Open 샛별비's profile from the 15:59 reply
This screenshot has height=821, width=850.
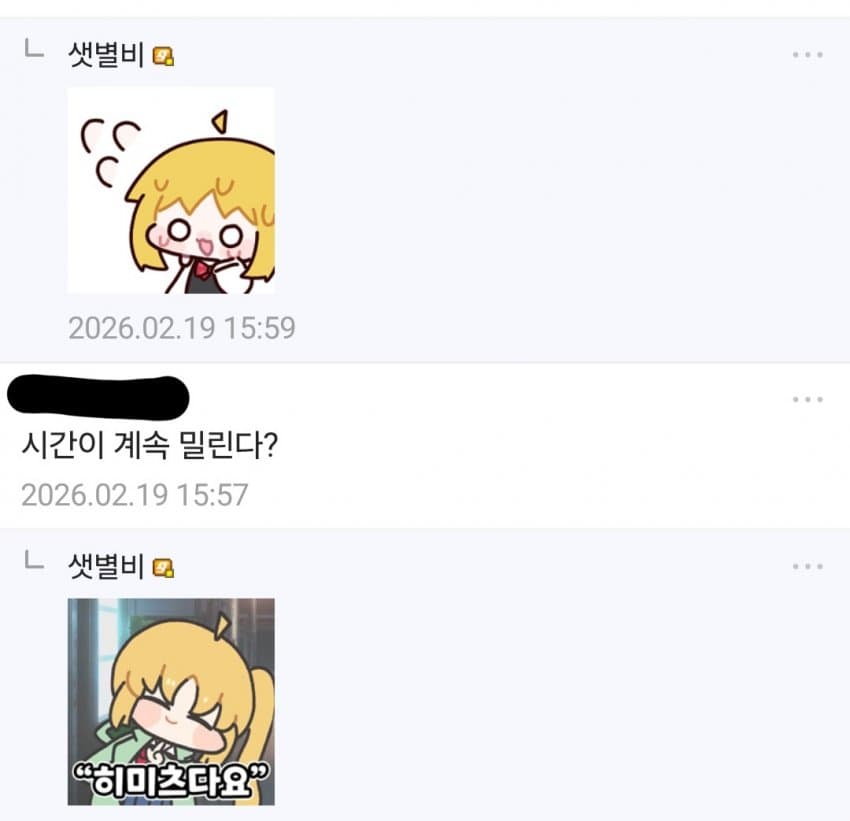click(x=106, y=56)
